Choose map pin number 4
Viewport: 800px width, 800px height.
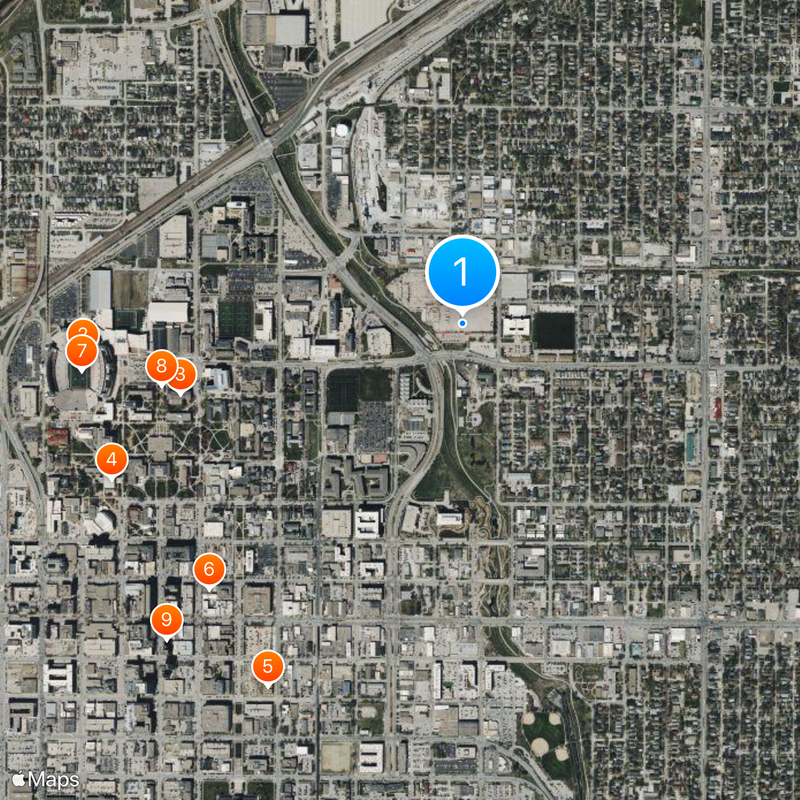tap(112, 460)
